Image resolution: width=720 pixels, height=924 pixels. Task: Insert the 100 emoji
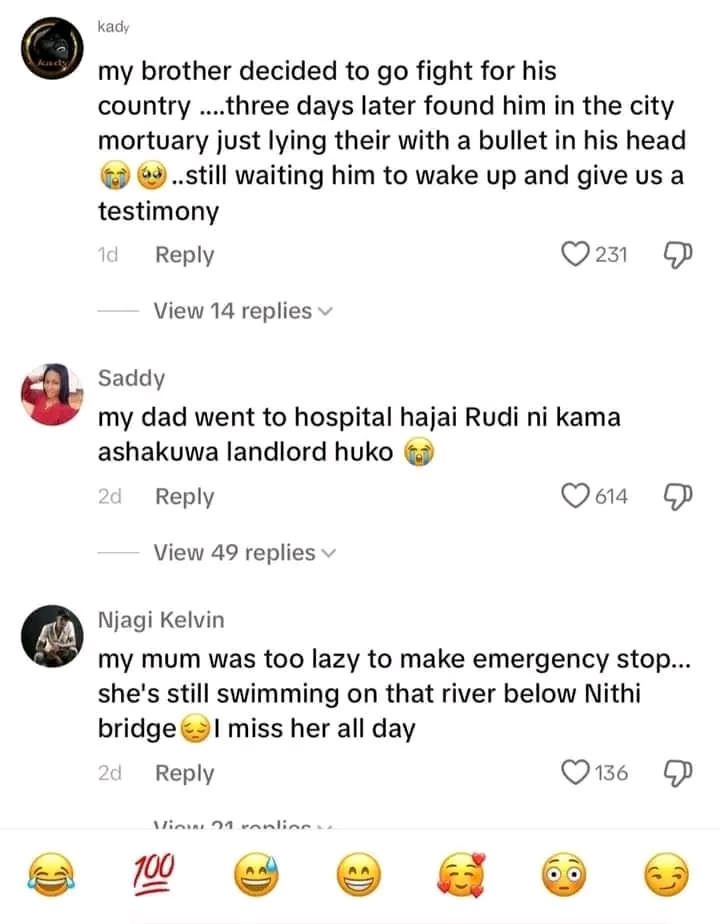point(152,876)
